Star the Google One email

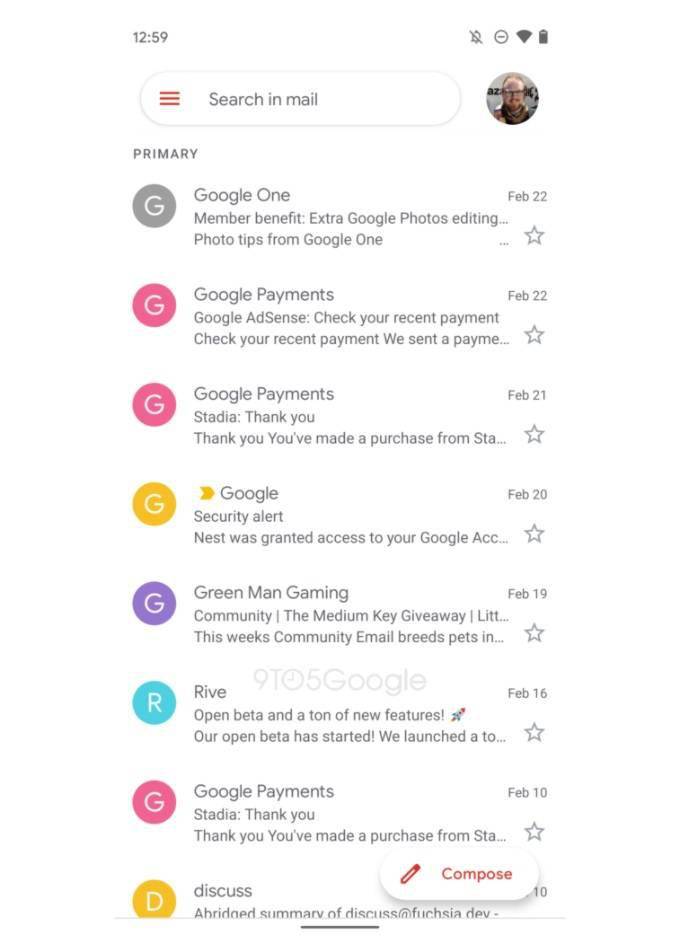tap(535, 236)
